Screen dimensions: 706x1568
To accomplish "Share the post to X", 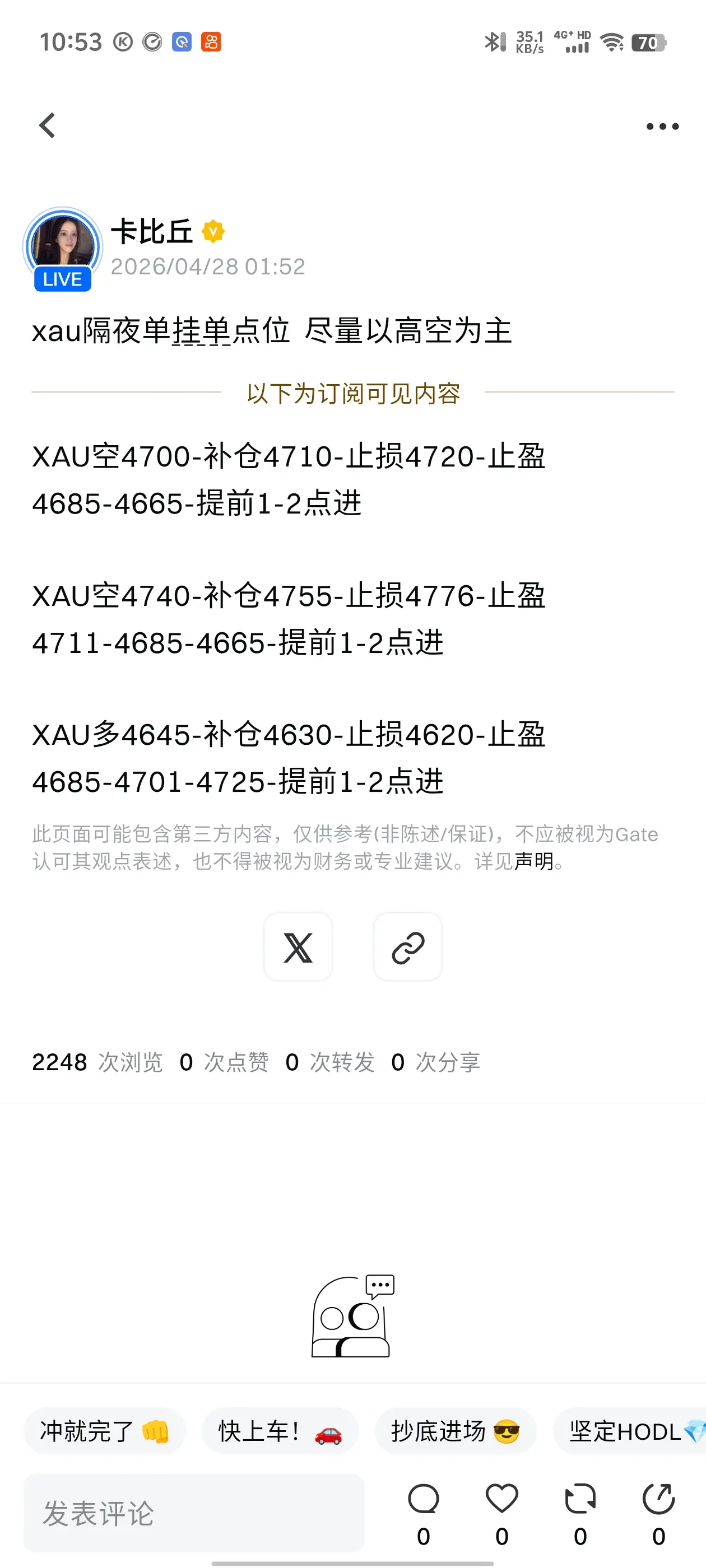I will coord(298,947).
